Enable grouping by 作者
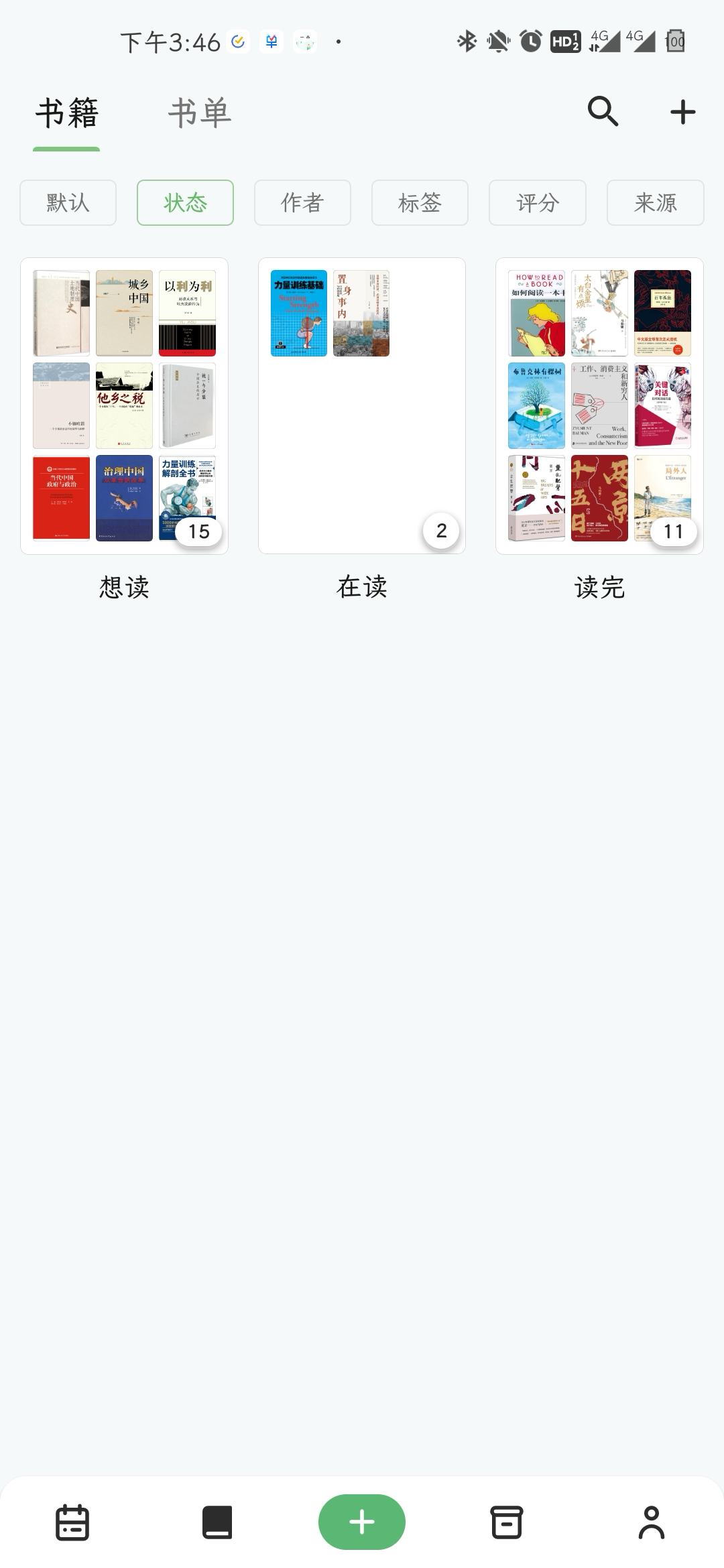This screenshot has height=1568, width=724. pyautogui.click(x=302, y=203)
